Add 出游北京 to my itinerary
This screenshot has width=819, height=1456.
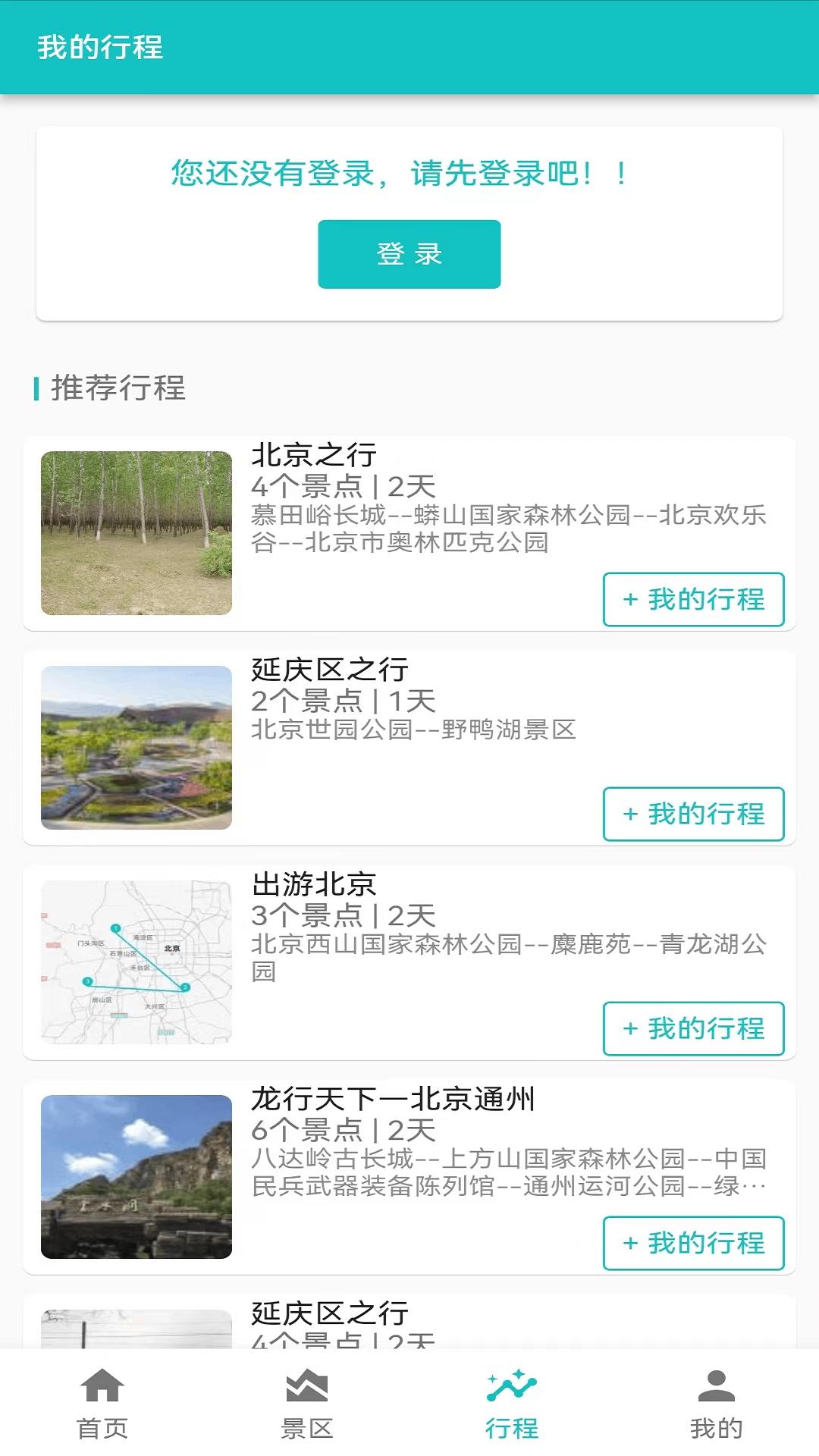click(x=692, y=1030)
